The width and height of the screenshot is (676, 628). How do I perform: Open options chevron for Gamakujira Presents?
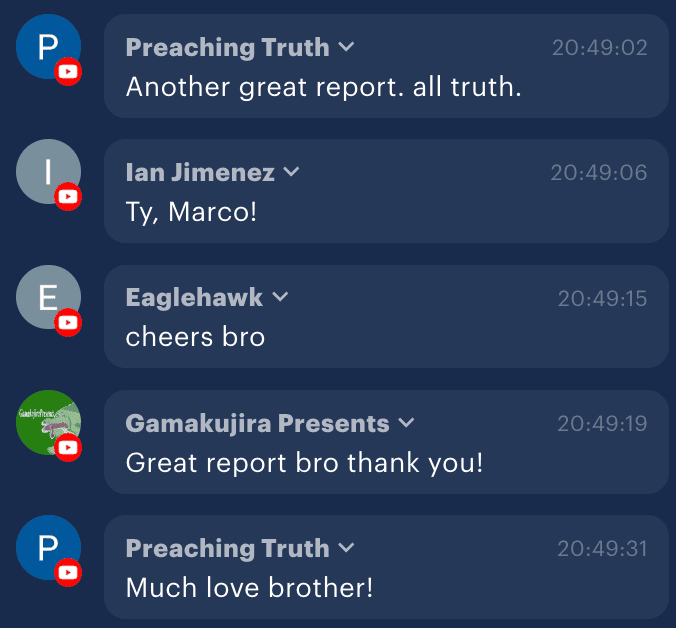pos(406,423)
